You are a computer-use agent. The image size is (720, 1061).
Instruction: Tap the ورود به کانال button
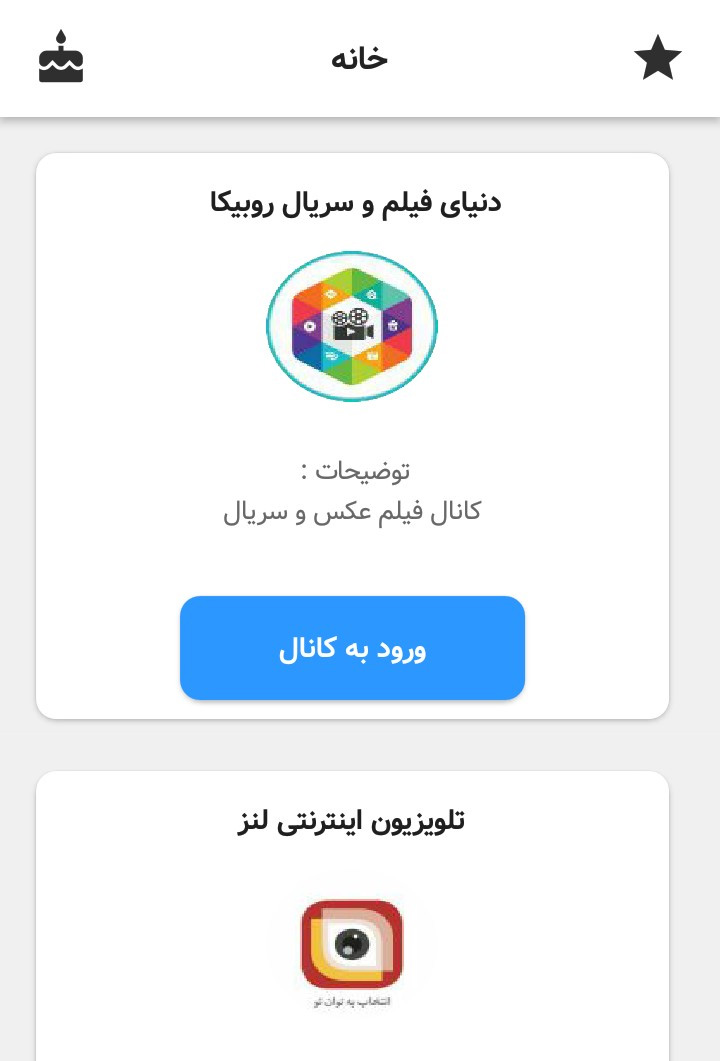pyautogui.click(x=352, y=648)
